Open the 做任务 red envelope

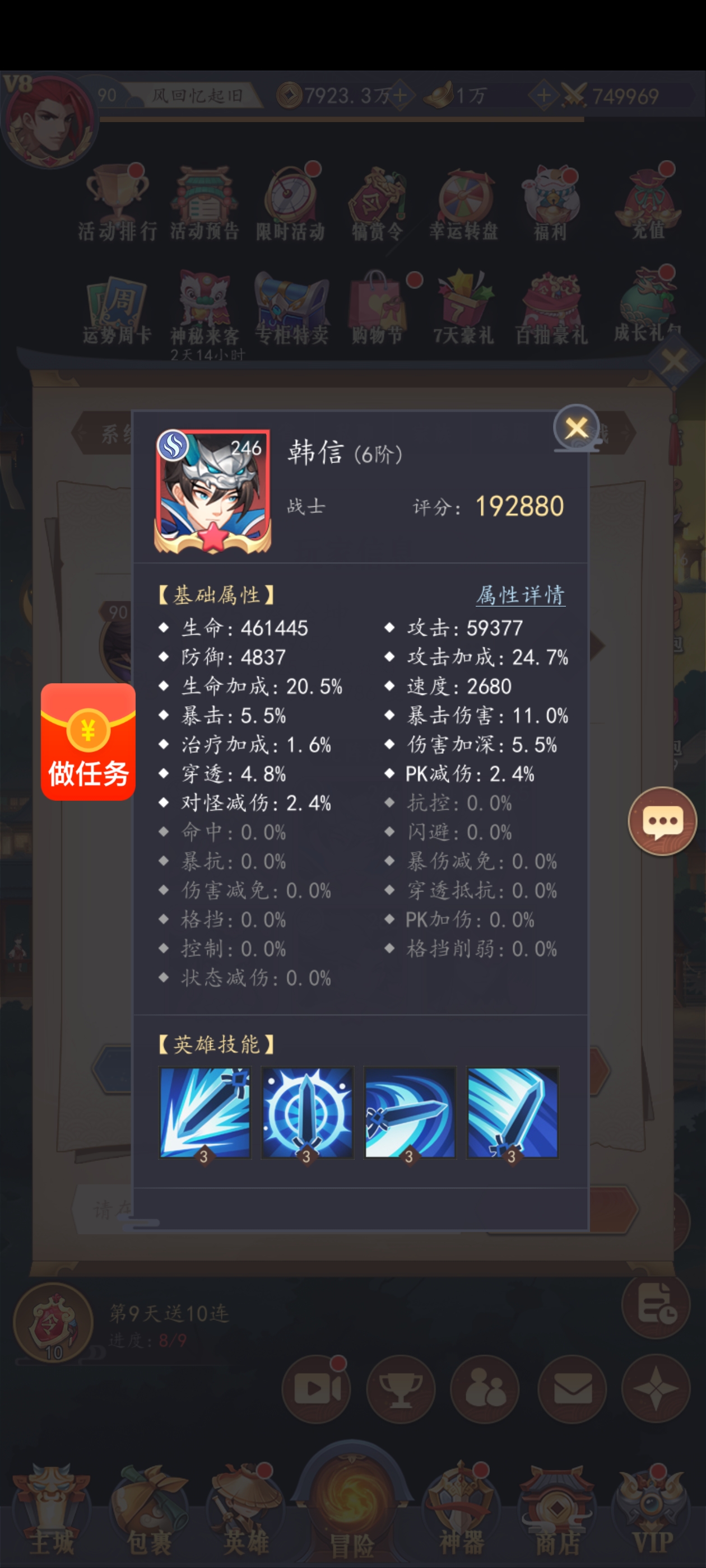[x=88, y=741]
